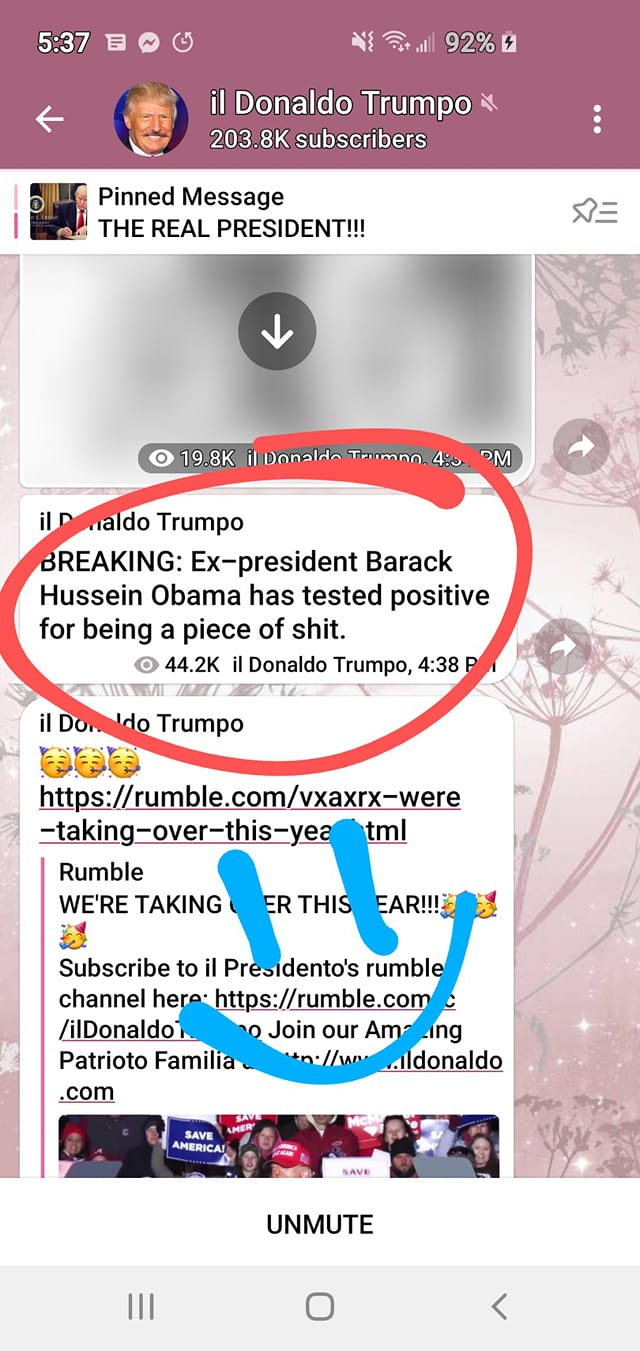Open the Rumble video preview thumbnail

(278, 1145)
